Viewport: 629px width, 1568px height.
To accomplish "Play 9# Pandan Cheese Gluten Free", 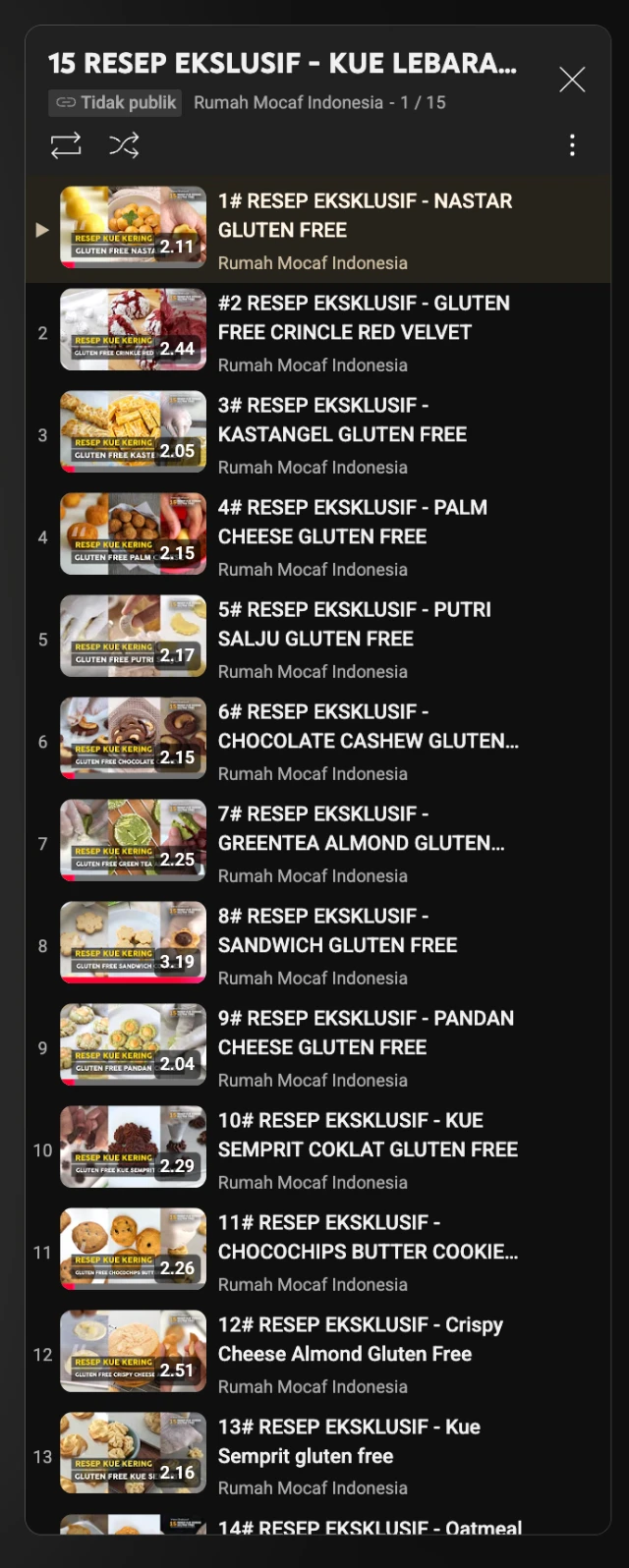I will (366, 1034).
